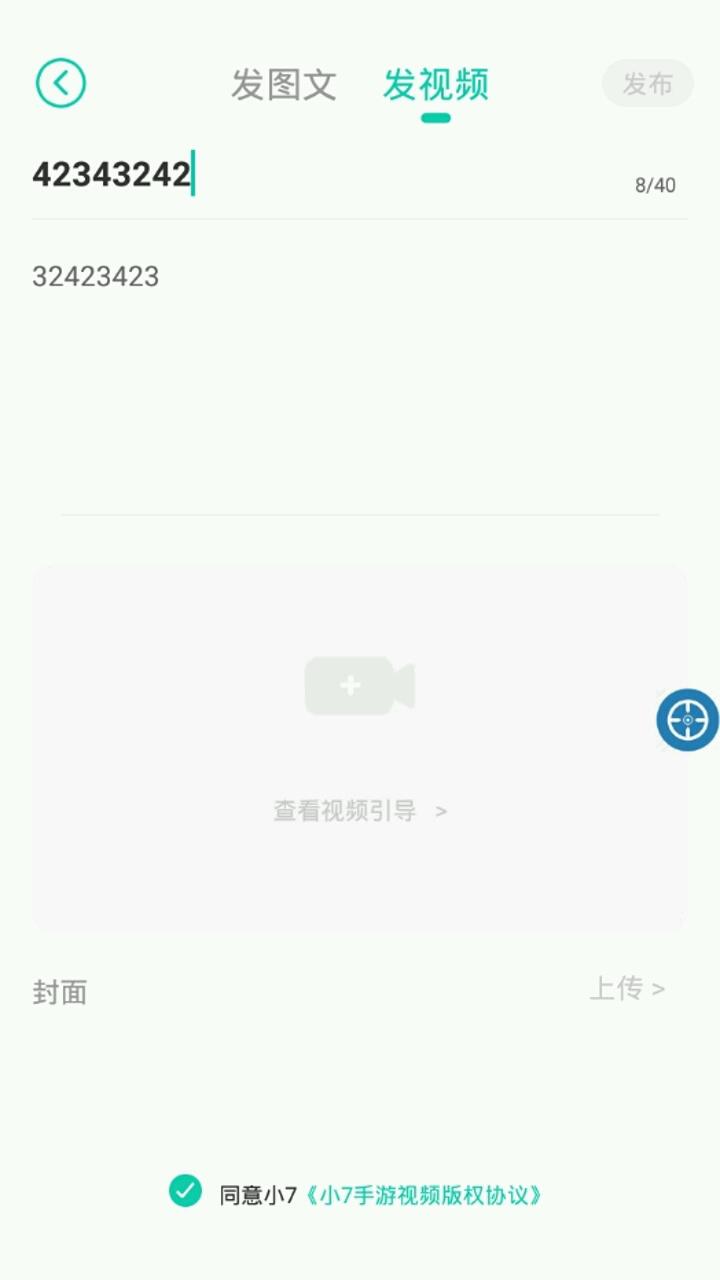Upload a cover via 上传

tap(627, 990)
